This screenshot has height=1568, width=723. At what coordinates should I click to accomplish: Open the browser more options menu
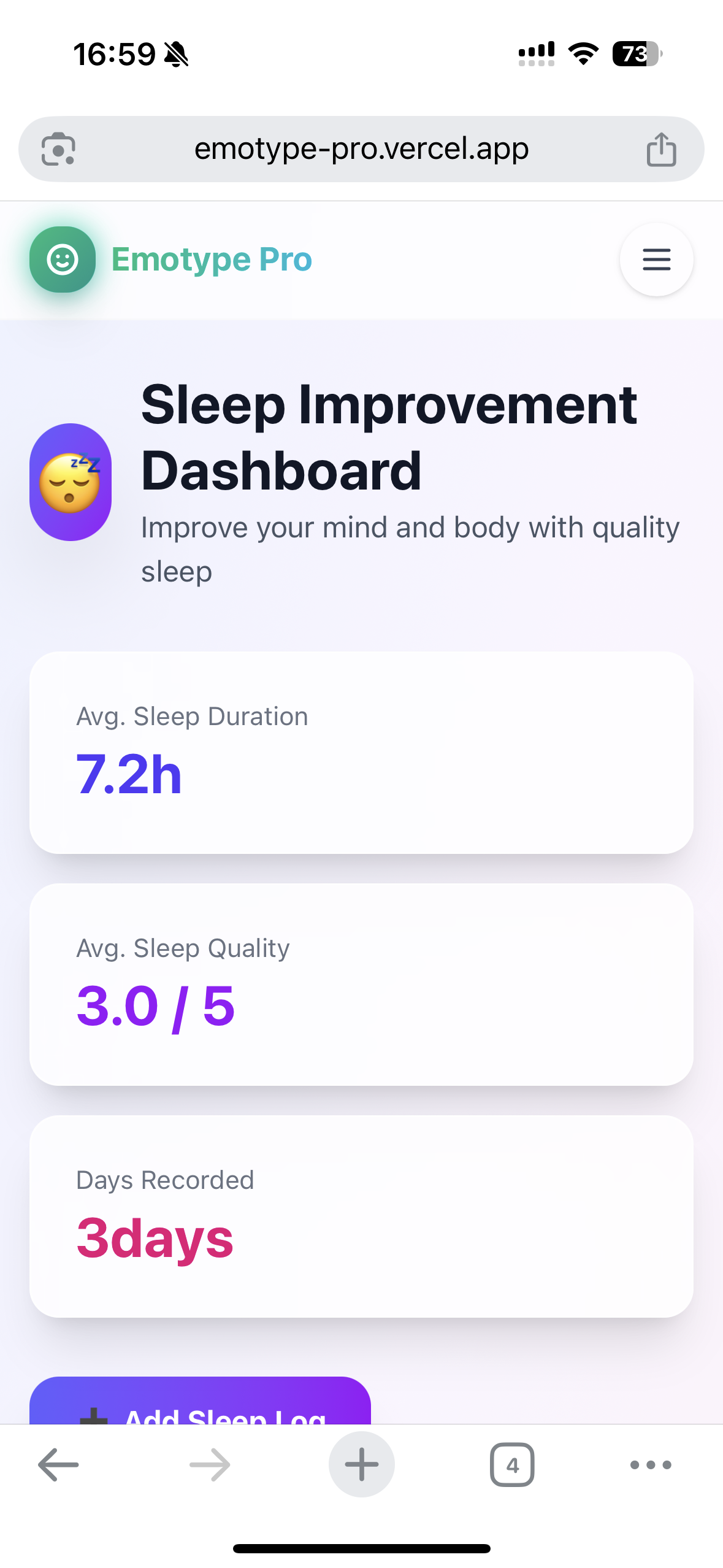[651, 1466]
